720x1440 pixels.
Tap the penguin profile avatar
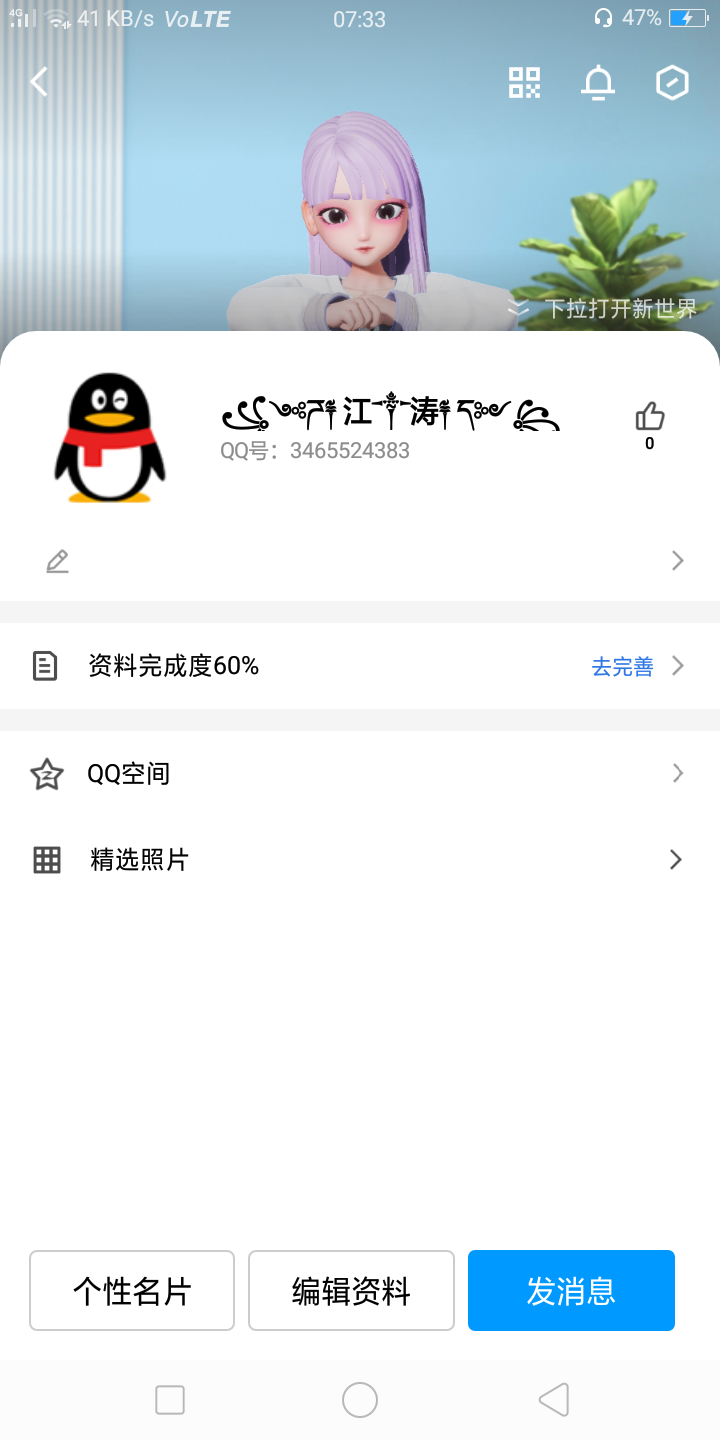coord(109,438)
